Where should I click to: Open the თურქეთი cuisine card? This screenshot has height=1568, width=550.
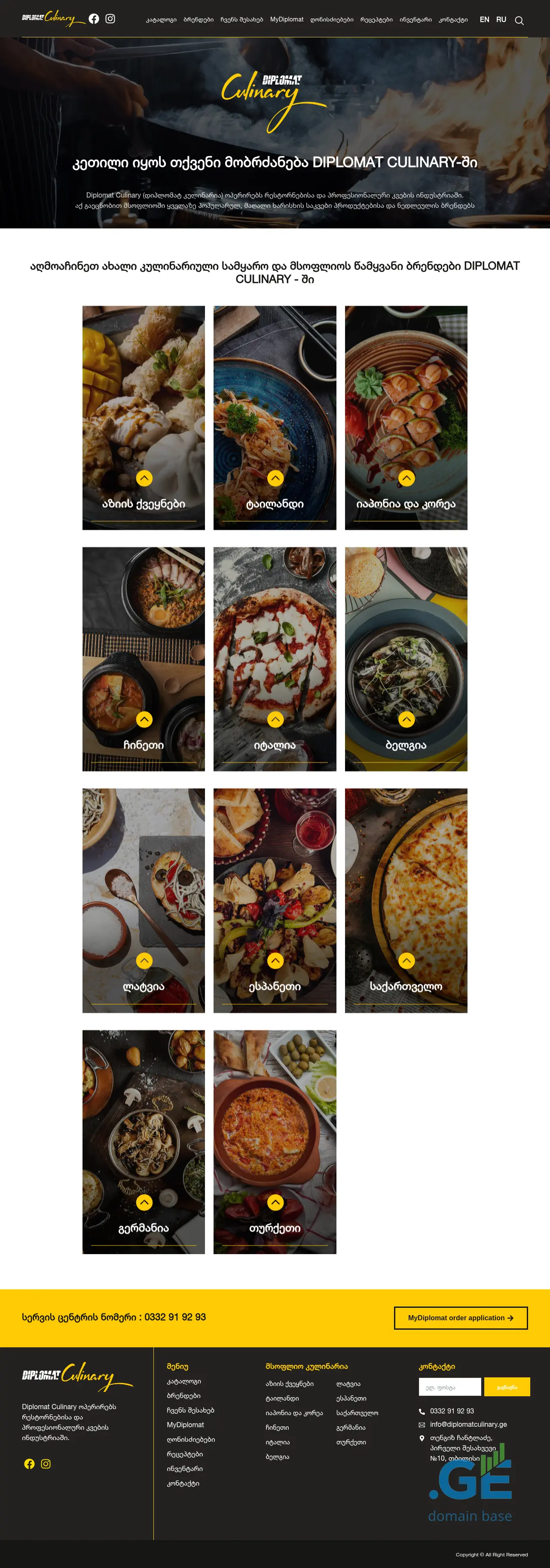click(x=275, y=1142)
